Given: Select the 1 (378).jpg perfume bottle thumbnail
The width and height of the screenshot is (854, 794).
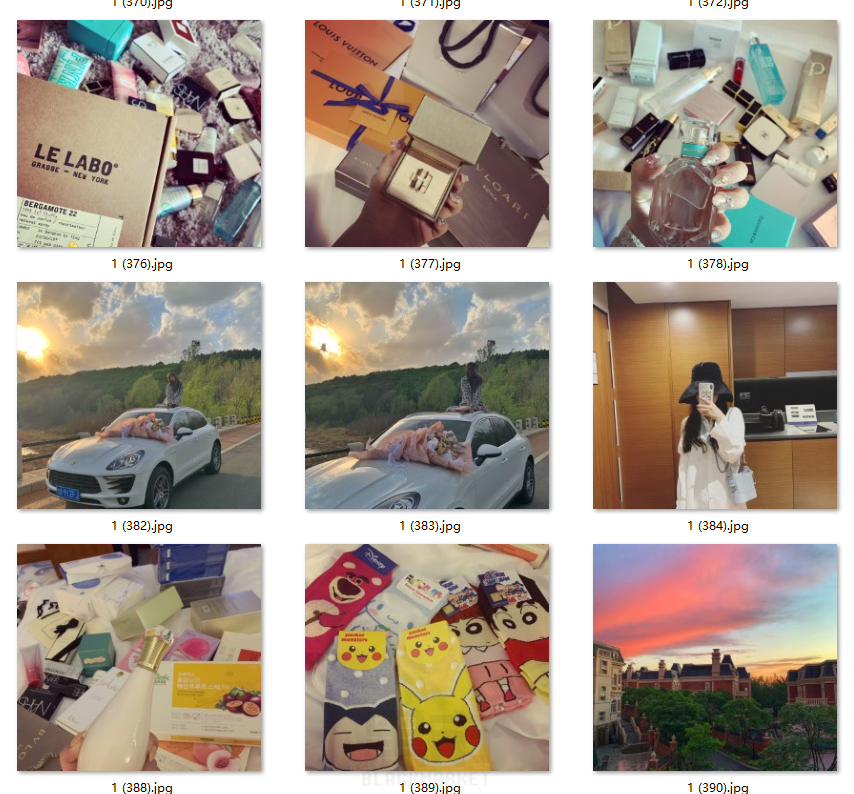Looking at the screenshot, I should [715, 133].
